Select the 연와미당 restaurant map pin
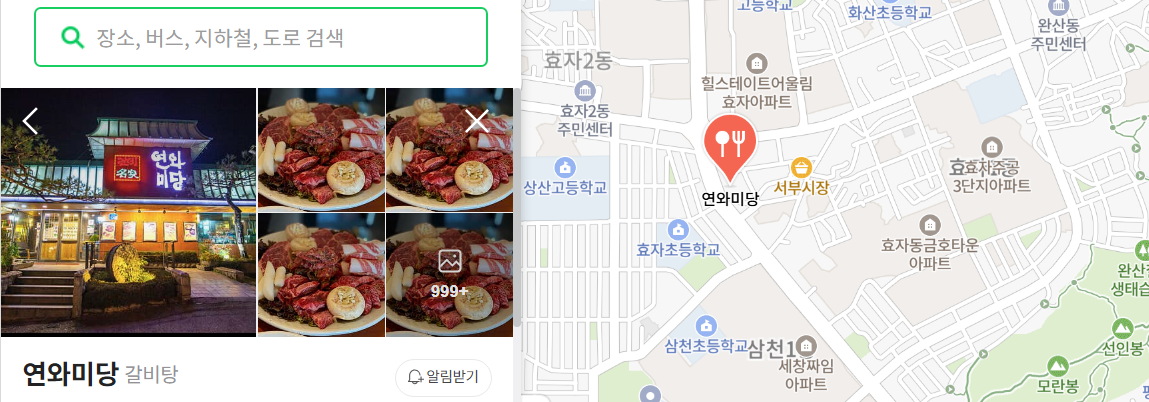The height and width of the screenshot is (402, 1149). tap(730, 145)
